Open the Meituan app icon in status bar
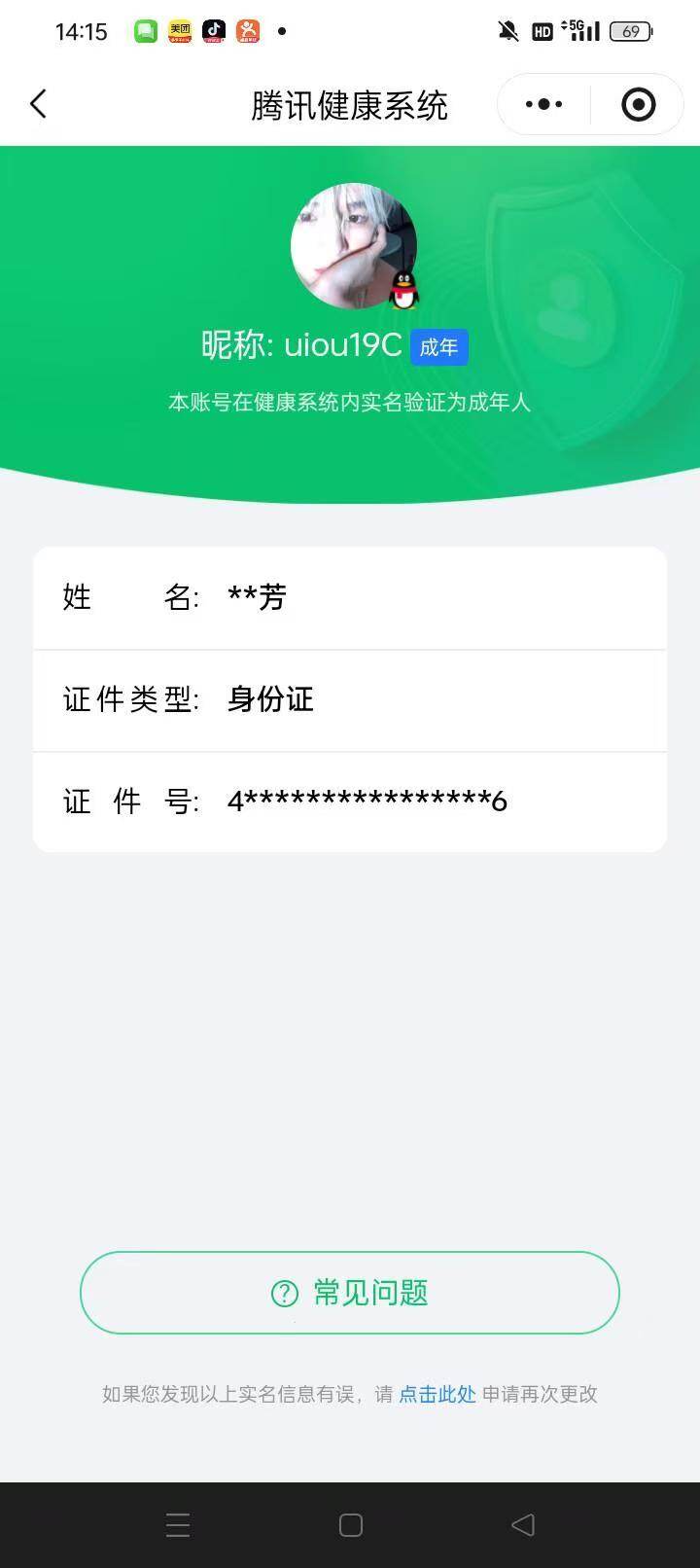Image resolution: width=700 pixels, height=1568 pixels. click(x=179, y=30)
